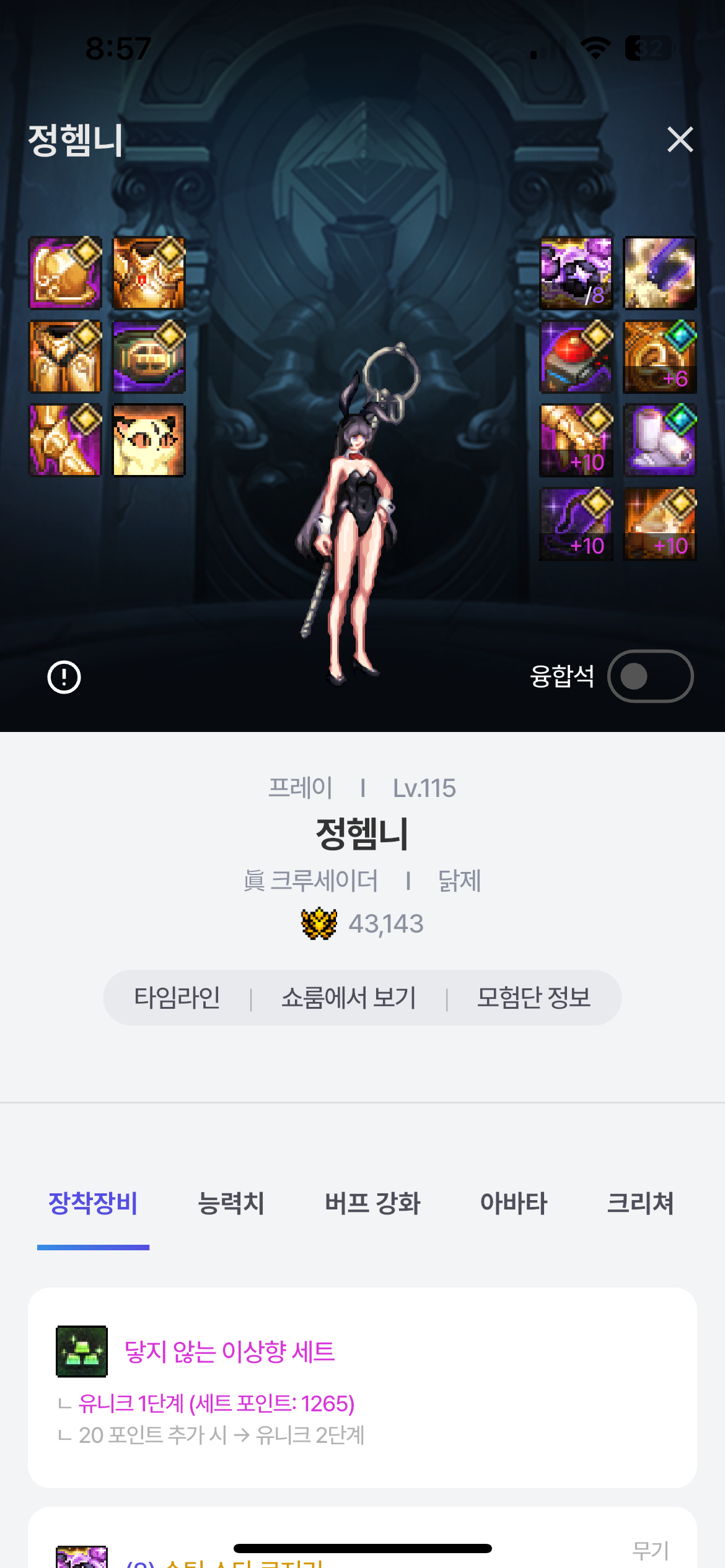Toggle the 융합석 switch
Image resolution: width=725 pixels, height=1568 pixels.
[650, 676]
